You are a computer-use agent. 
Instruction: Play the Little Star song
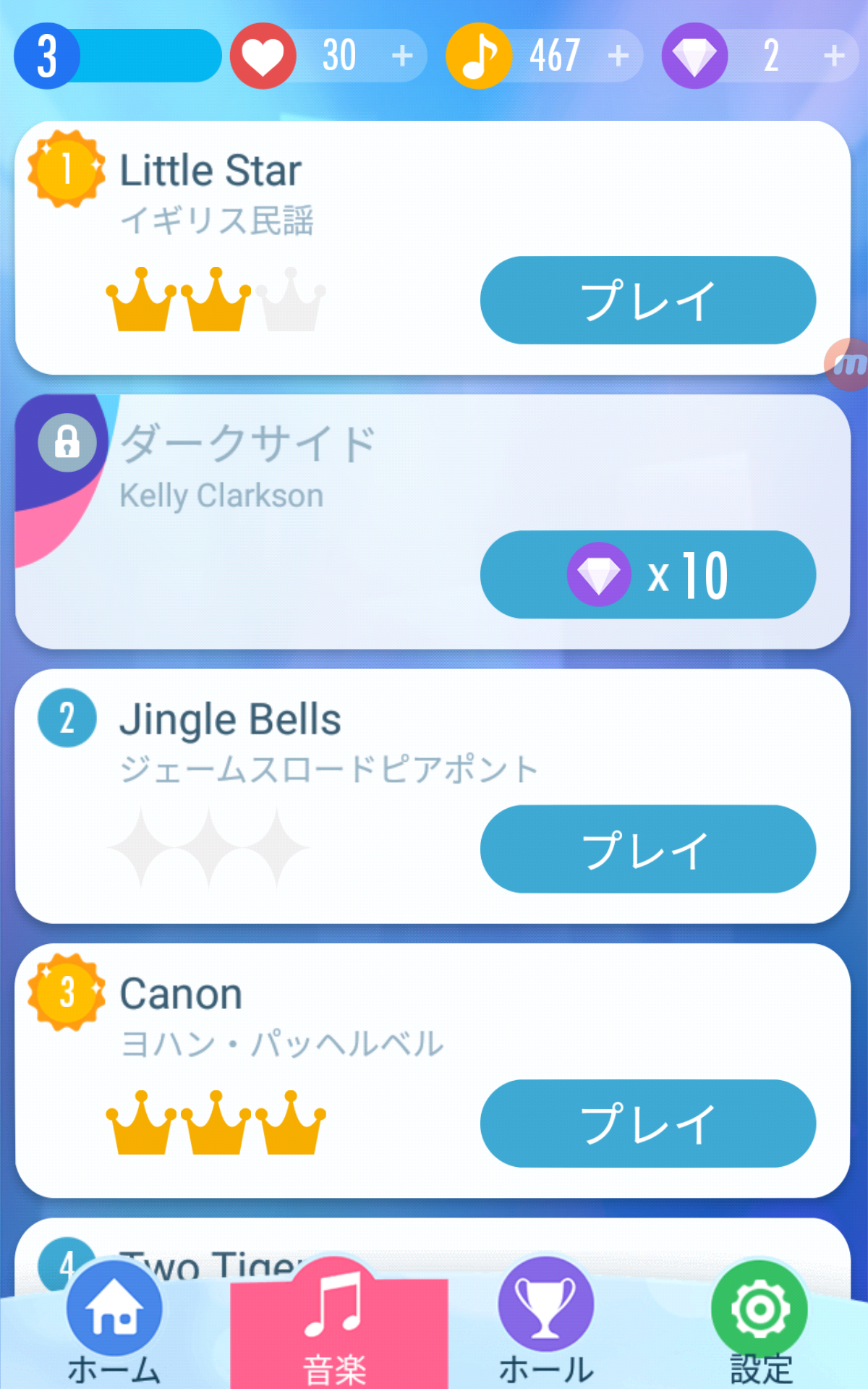pyautogui.click(x=648, y=300)
